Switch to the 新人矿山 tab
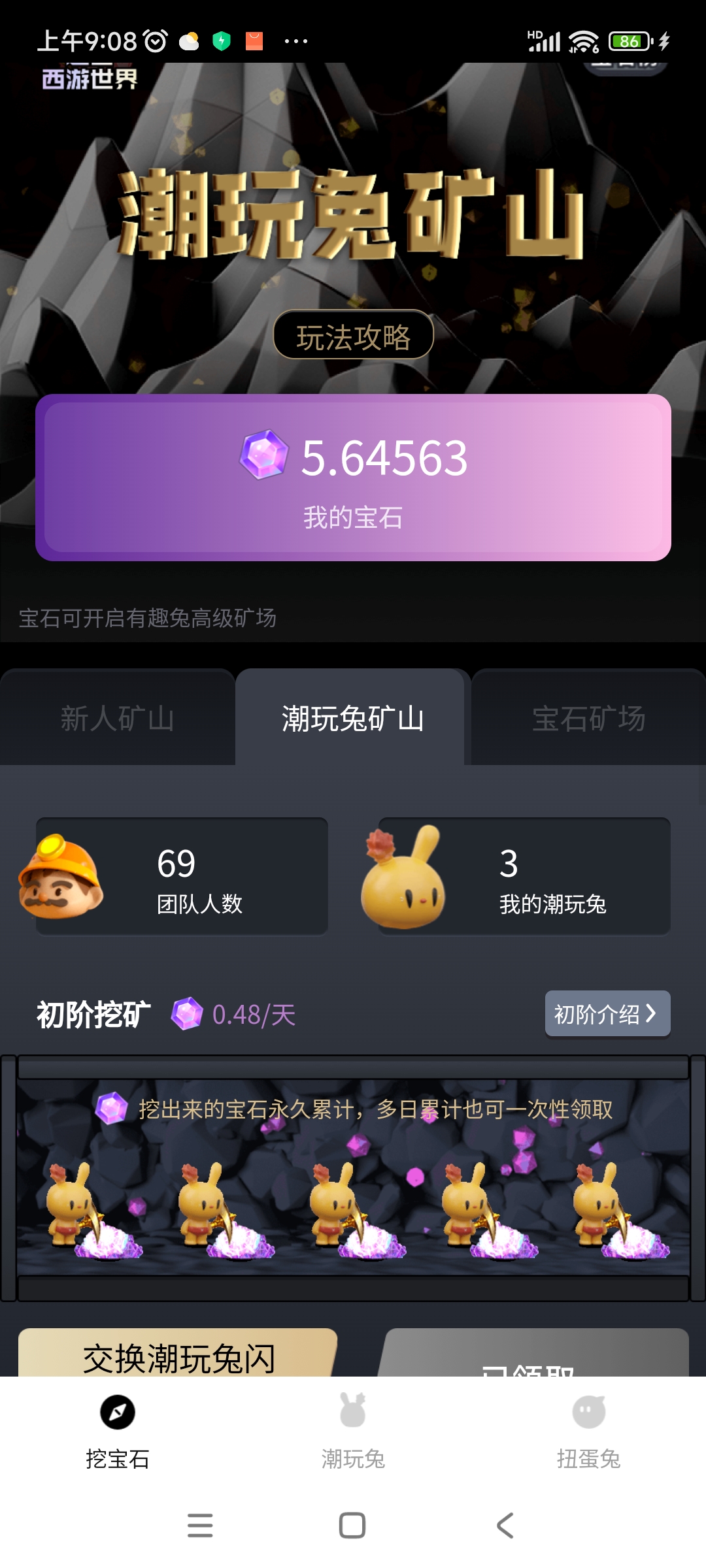 click(x=118, y=719)
